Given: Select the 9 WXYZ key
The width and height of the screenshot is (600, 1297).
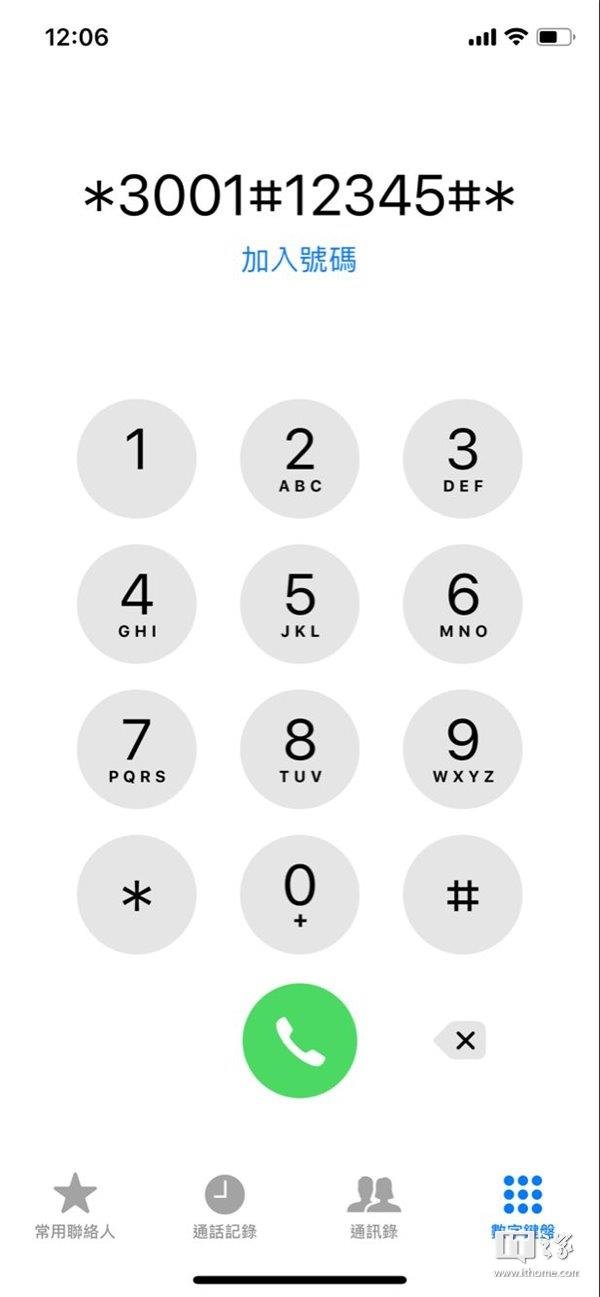Looking at the screenshot, I should pyautogui.click(x=462, y=749).
